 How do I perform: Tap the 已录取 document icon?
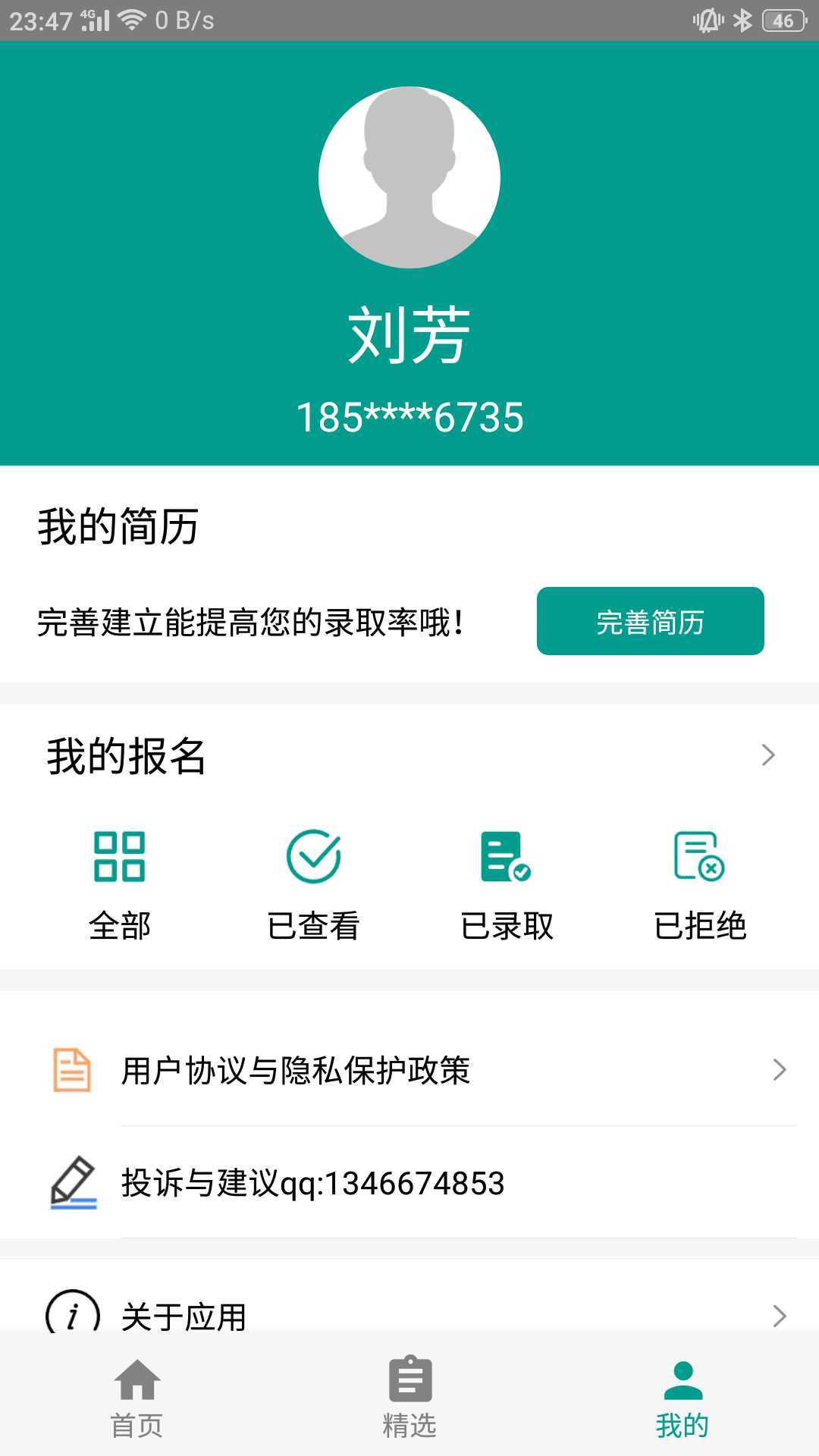pos(504,857)
